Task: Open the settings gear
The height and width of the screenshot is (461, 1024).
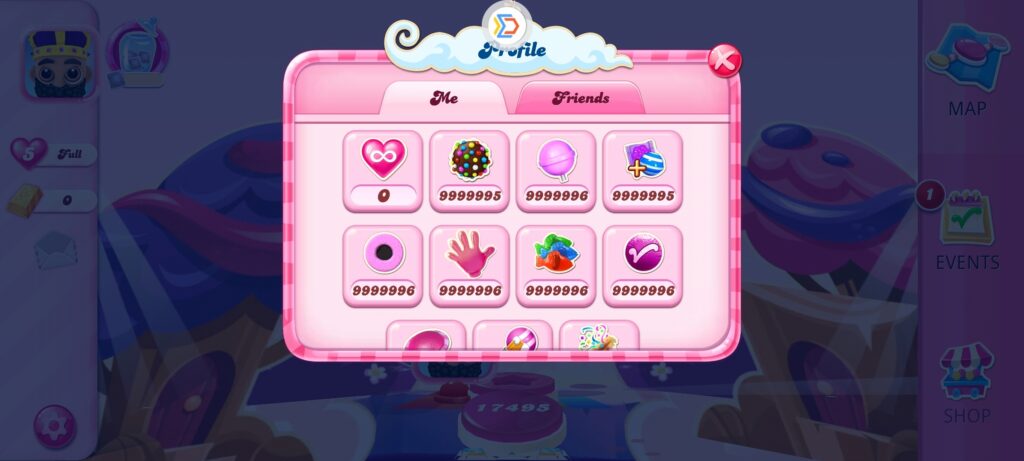Action: [54, 425]
